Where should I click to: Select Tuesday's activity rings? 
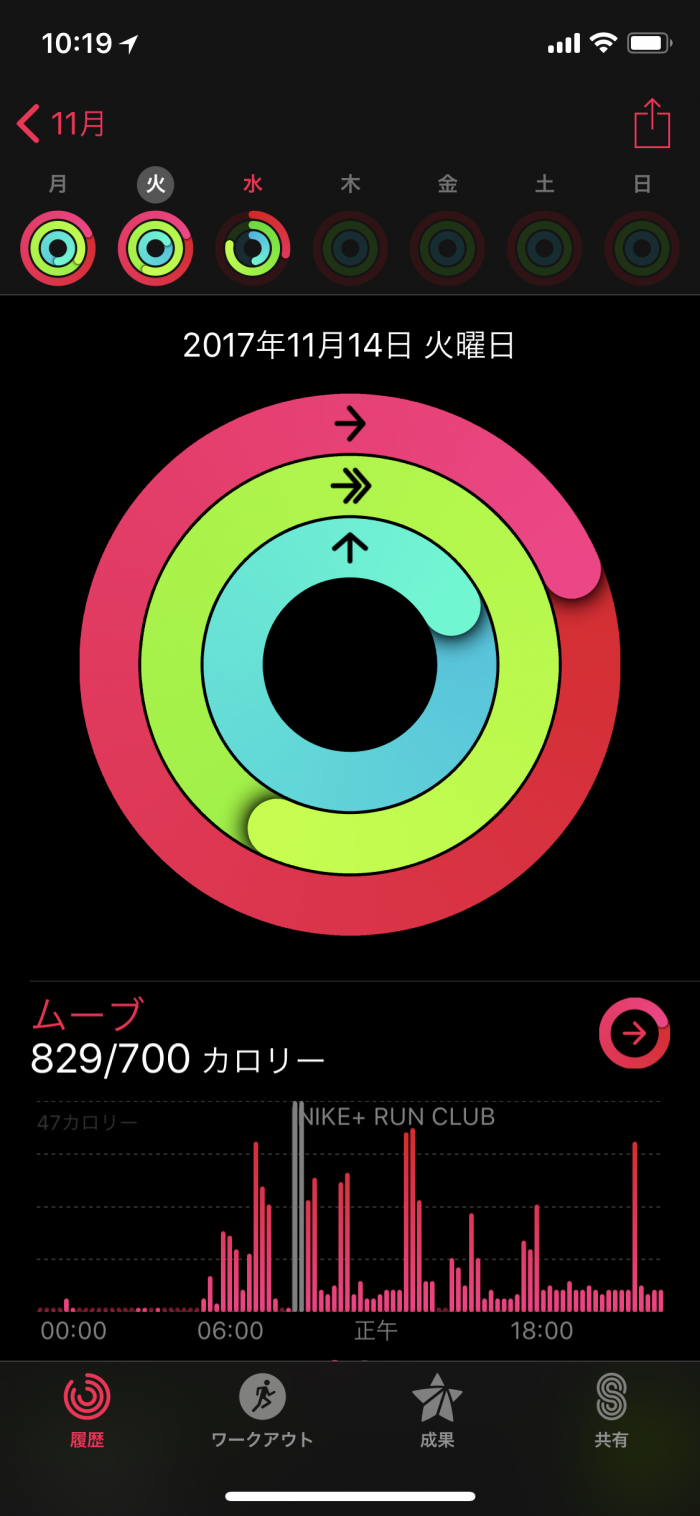coord(155,247)
